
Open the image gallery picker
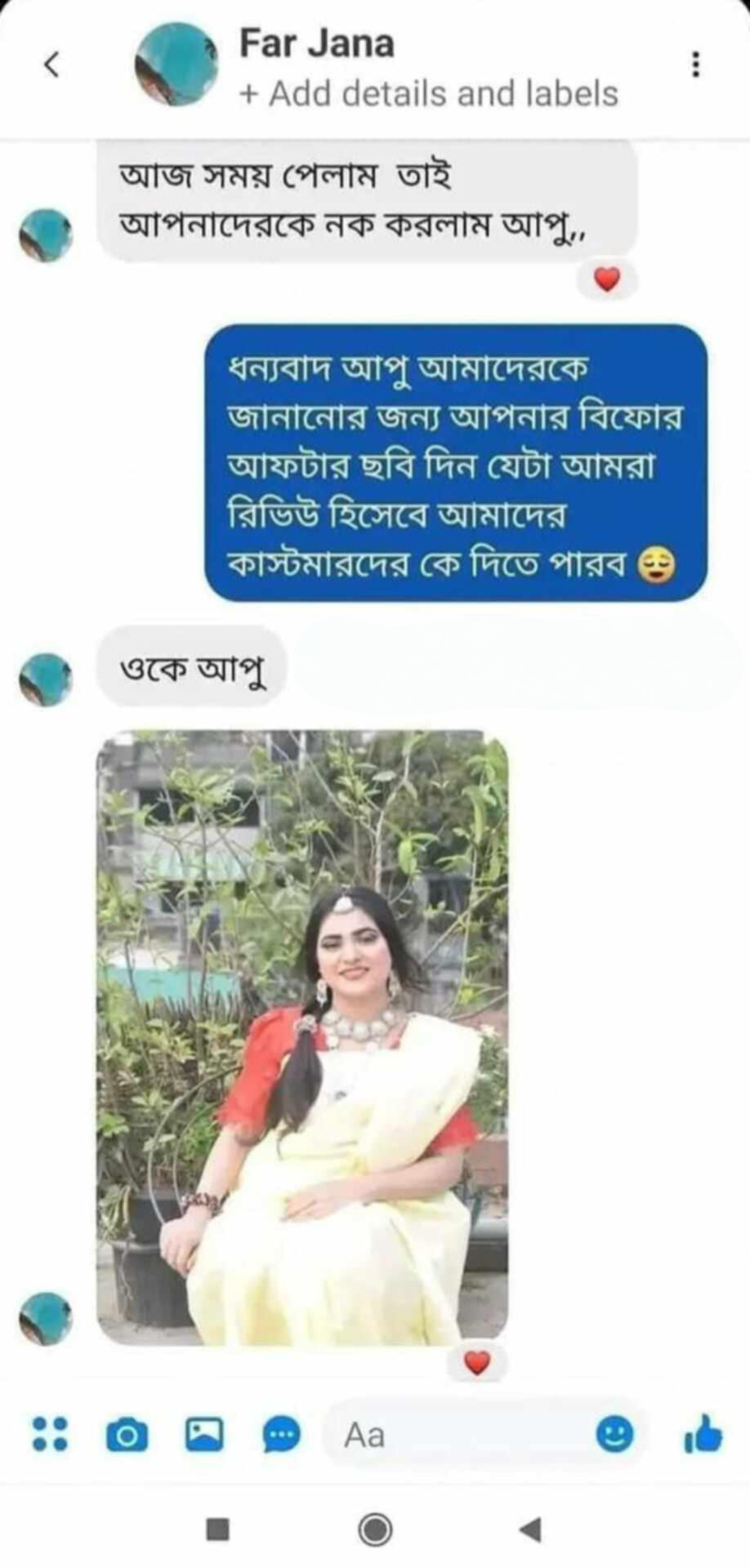pyautogui.click(x=204, y=1434)
